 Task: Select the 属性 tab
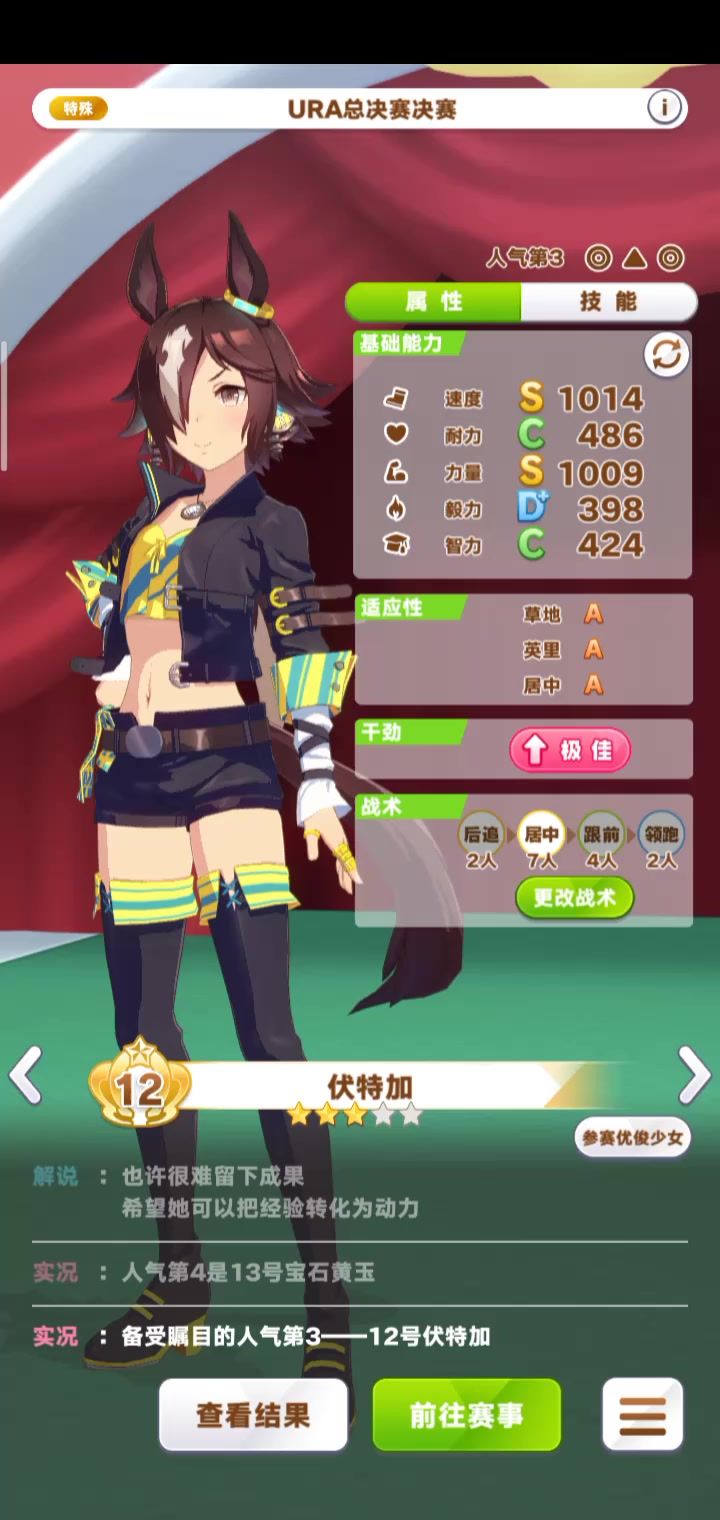[x=433, y=301]
